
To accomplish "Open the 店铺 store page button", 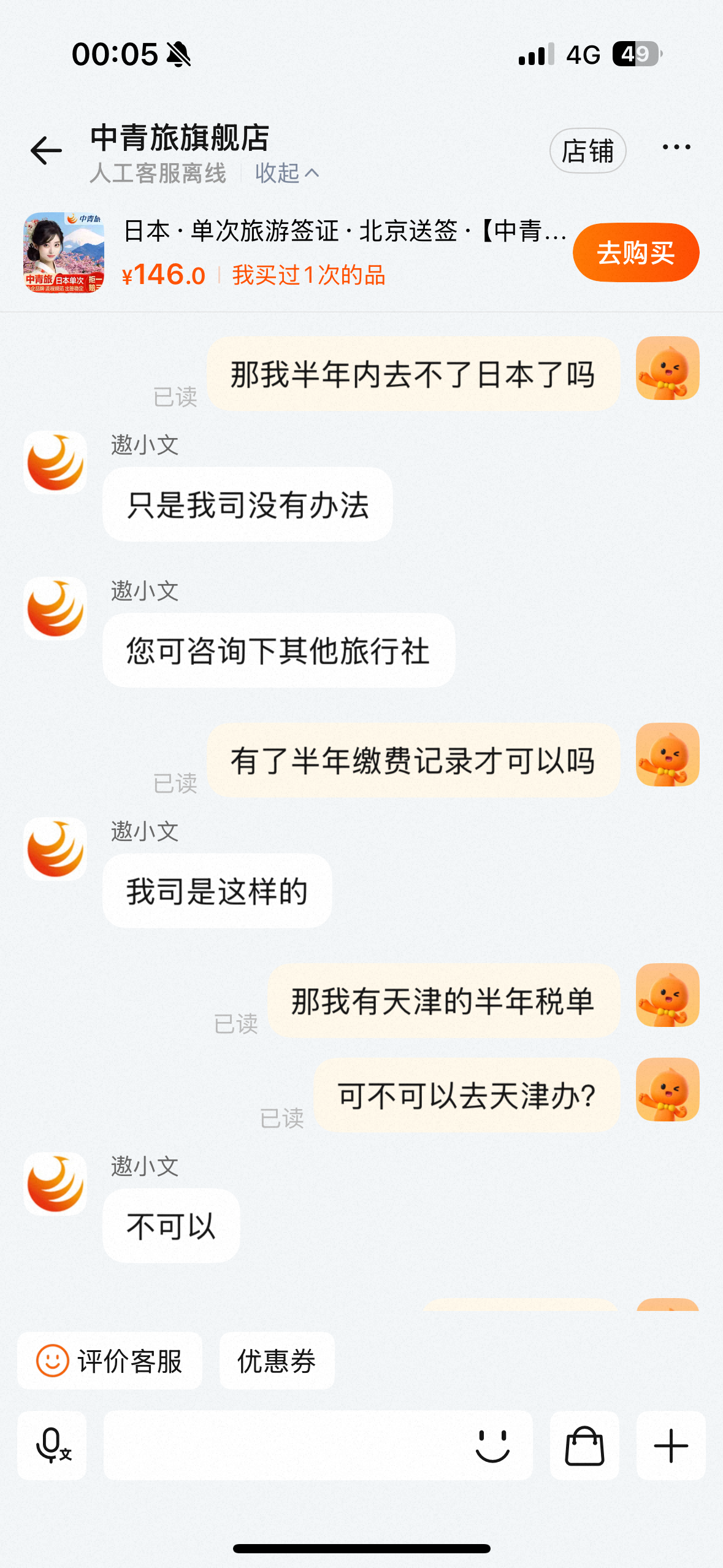I will (x=587, y=150).
